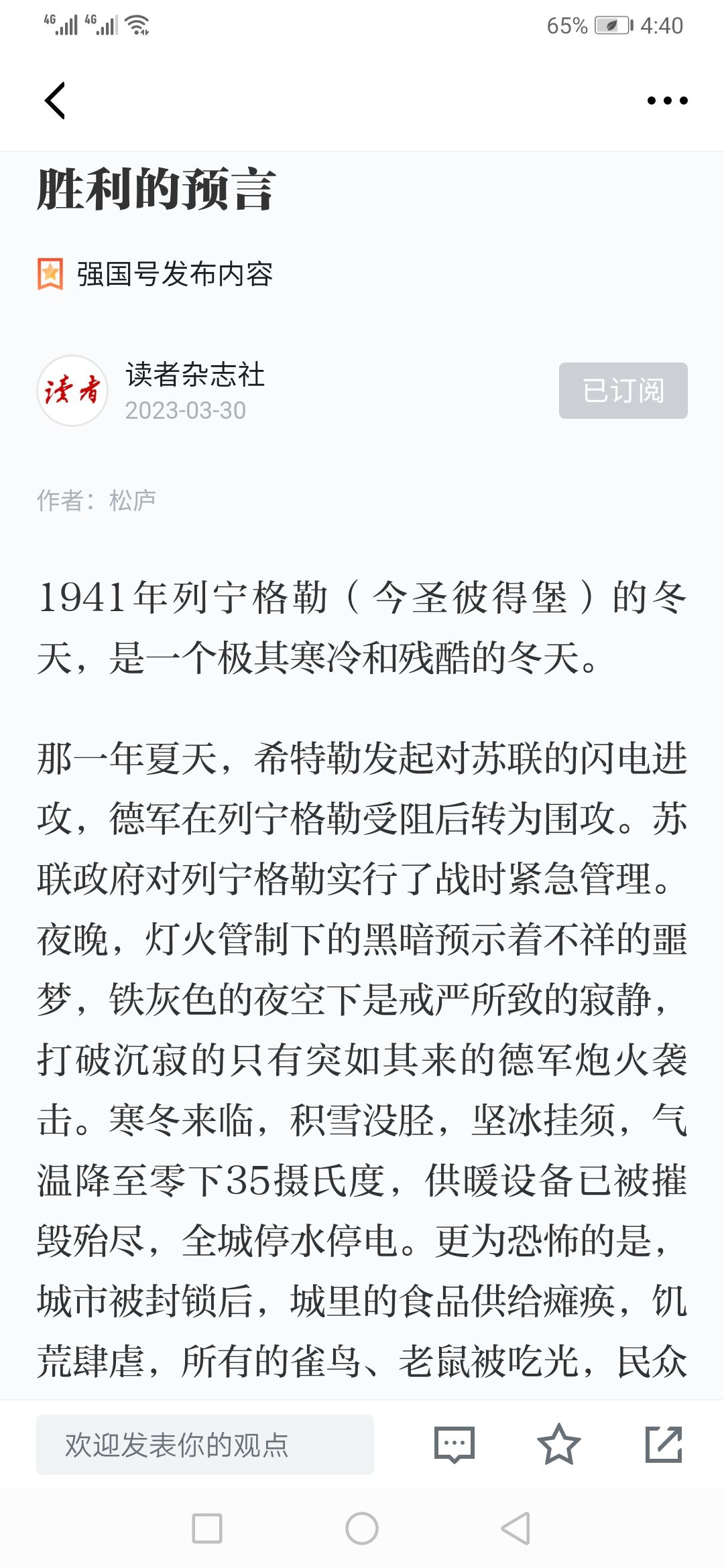Viewport: 724px width, 1568px height.
Task: Share this article
Action: click(664, 1445)
